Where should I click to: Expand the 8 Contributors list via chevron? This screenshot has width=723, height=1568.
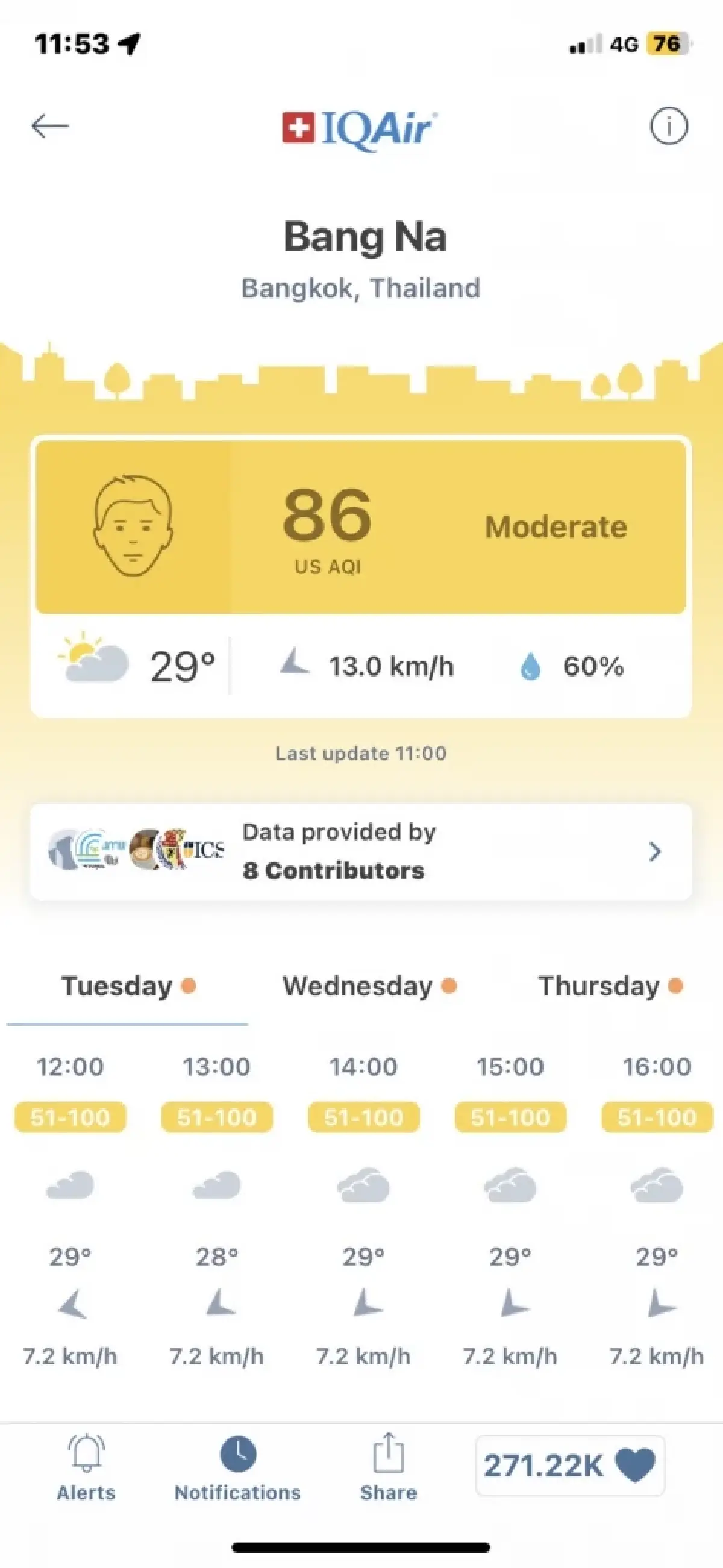[654, 852]
